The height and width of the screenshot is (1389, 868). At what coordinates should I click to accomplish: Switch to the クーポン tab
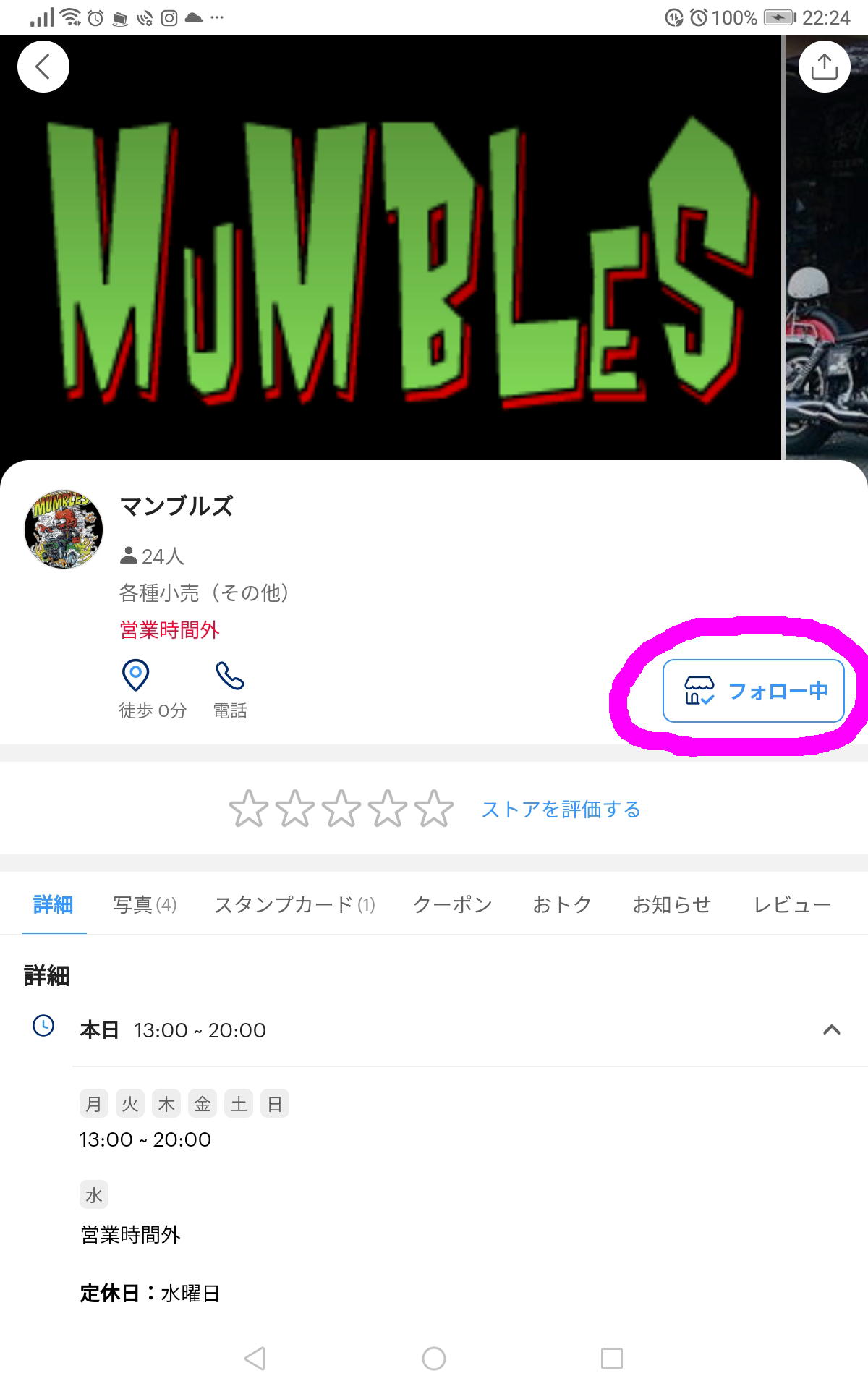452,904
